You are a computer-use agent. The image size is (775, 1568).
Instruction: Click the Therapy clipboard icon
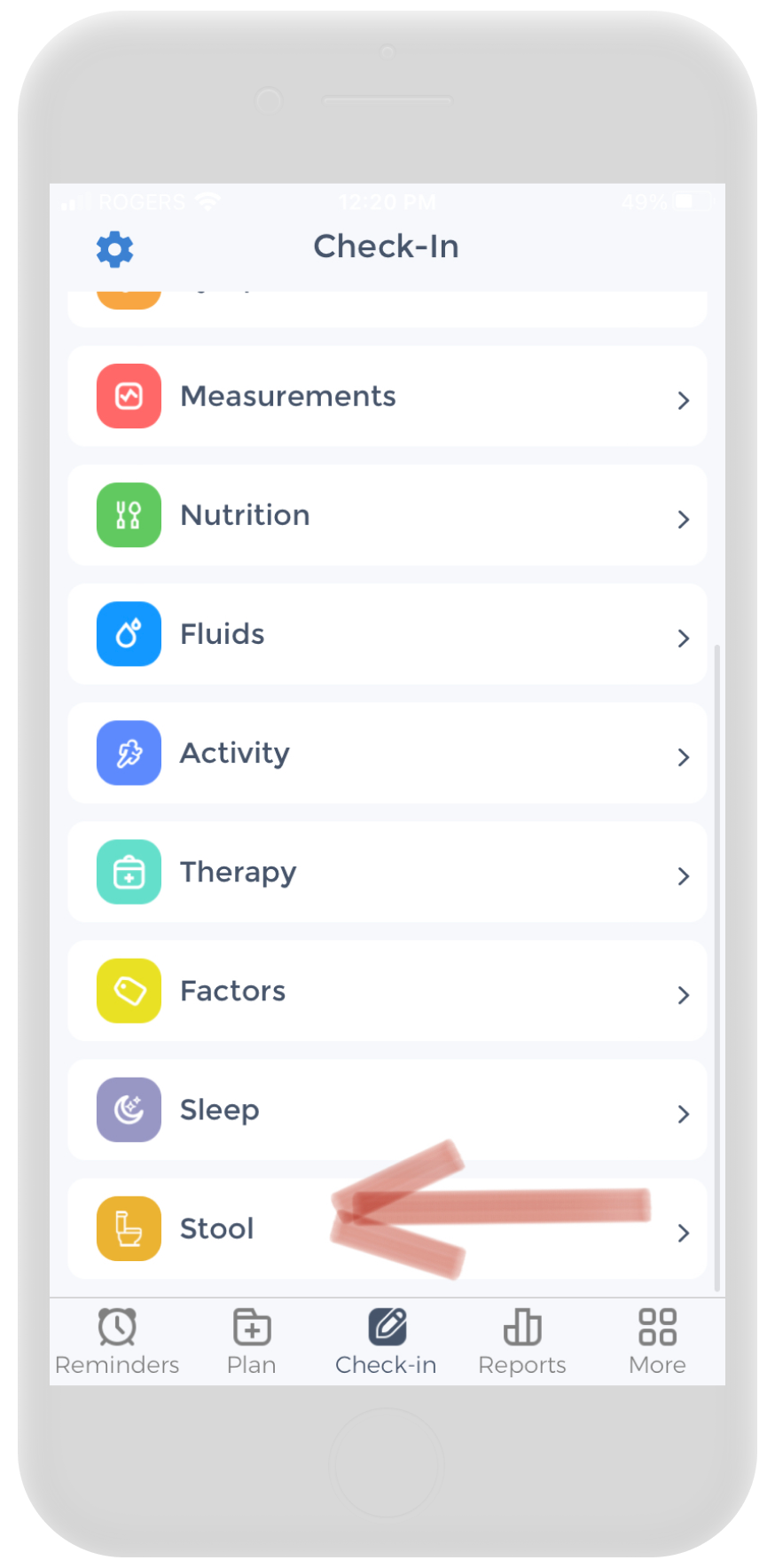pos(129,872)
